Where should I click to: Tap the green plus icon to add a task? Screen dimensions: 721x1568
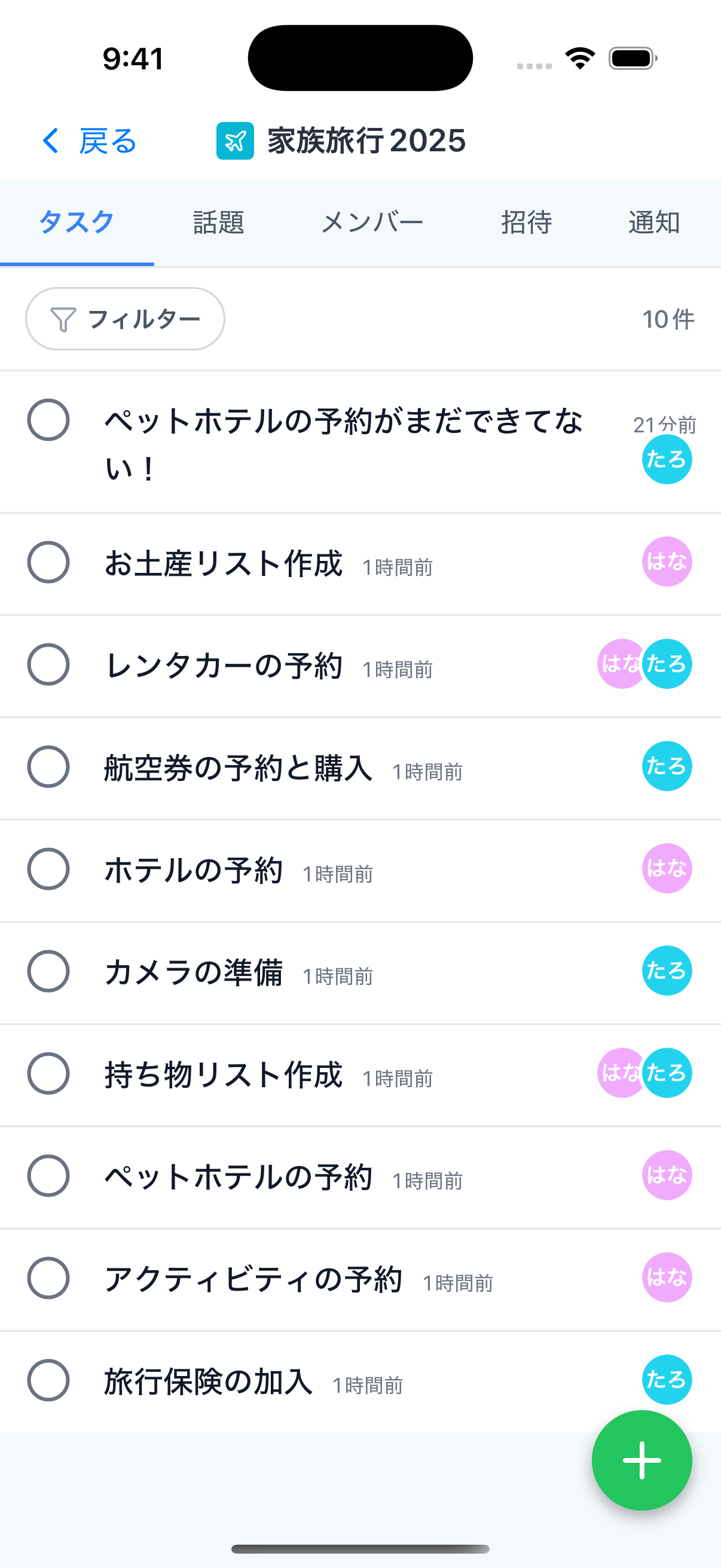point(642,1461)
